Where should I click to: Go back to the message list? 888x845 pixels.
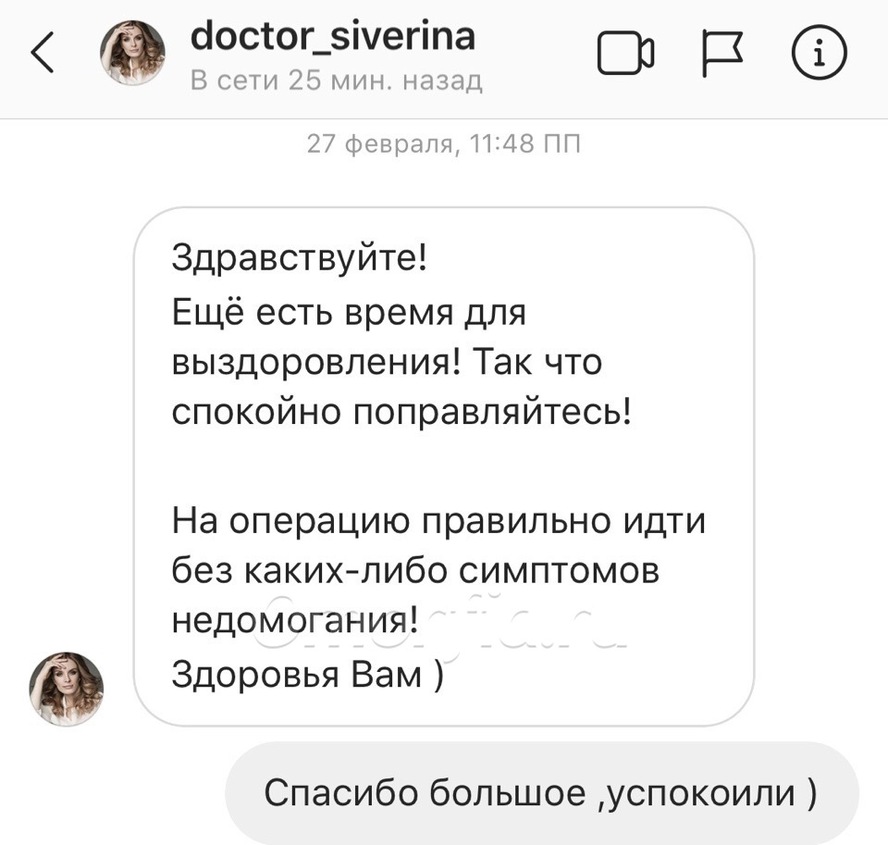point(43,54)
